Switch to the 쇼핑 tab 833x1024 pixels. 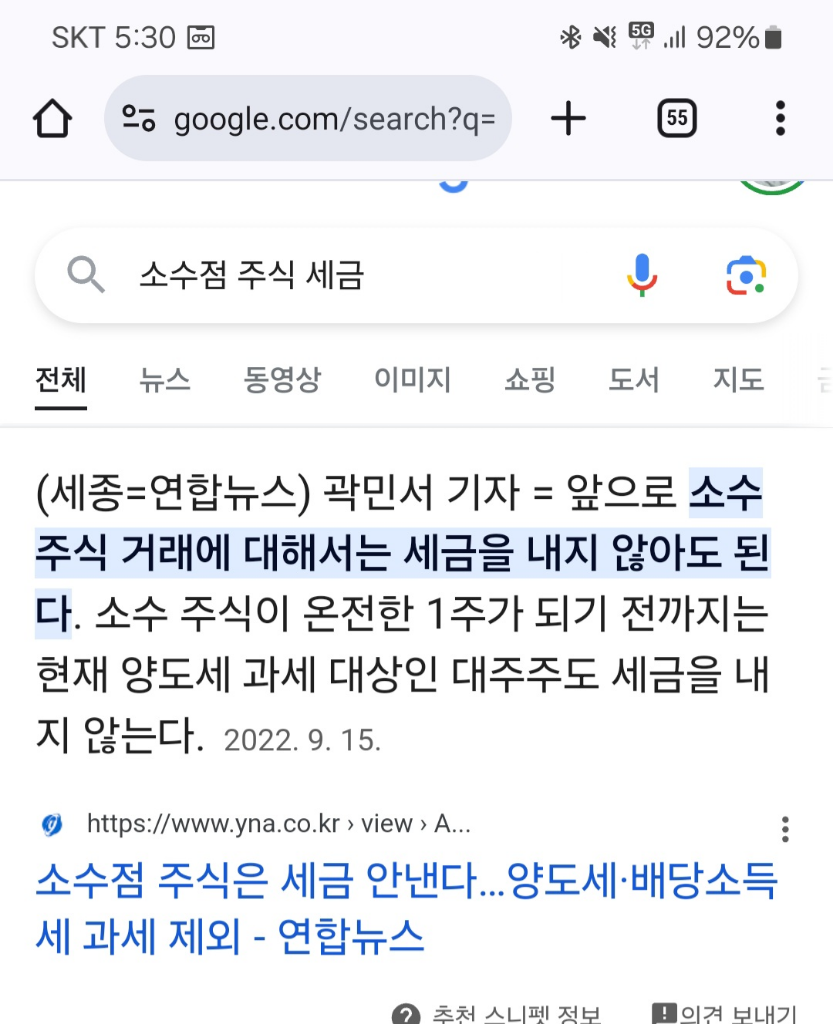530,380
